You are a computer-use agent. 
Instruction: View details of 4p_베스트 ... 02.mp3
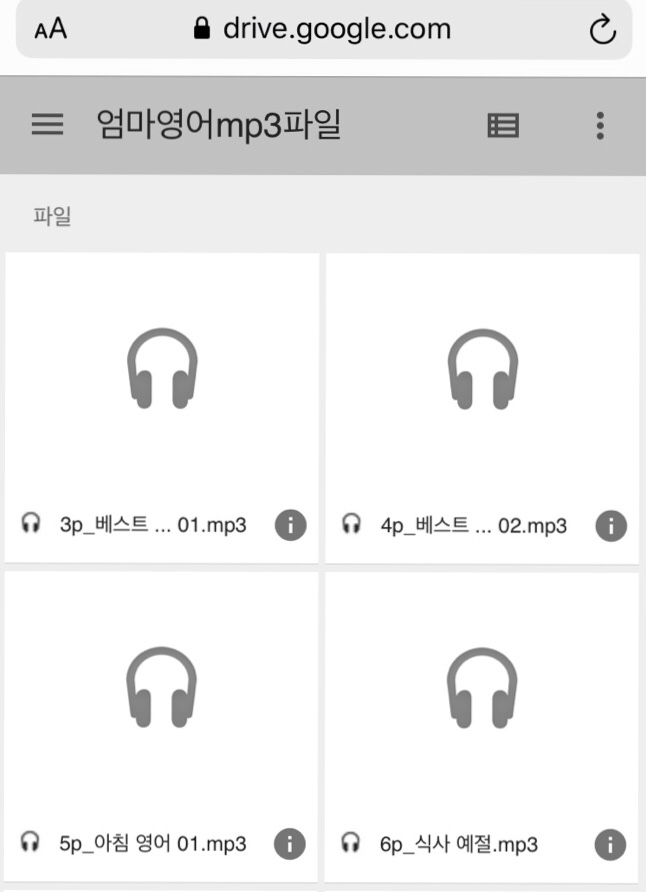click(x=611, y=526)
